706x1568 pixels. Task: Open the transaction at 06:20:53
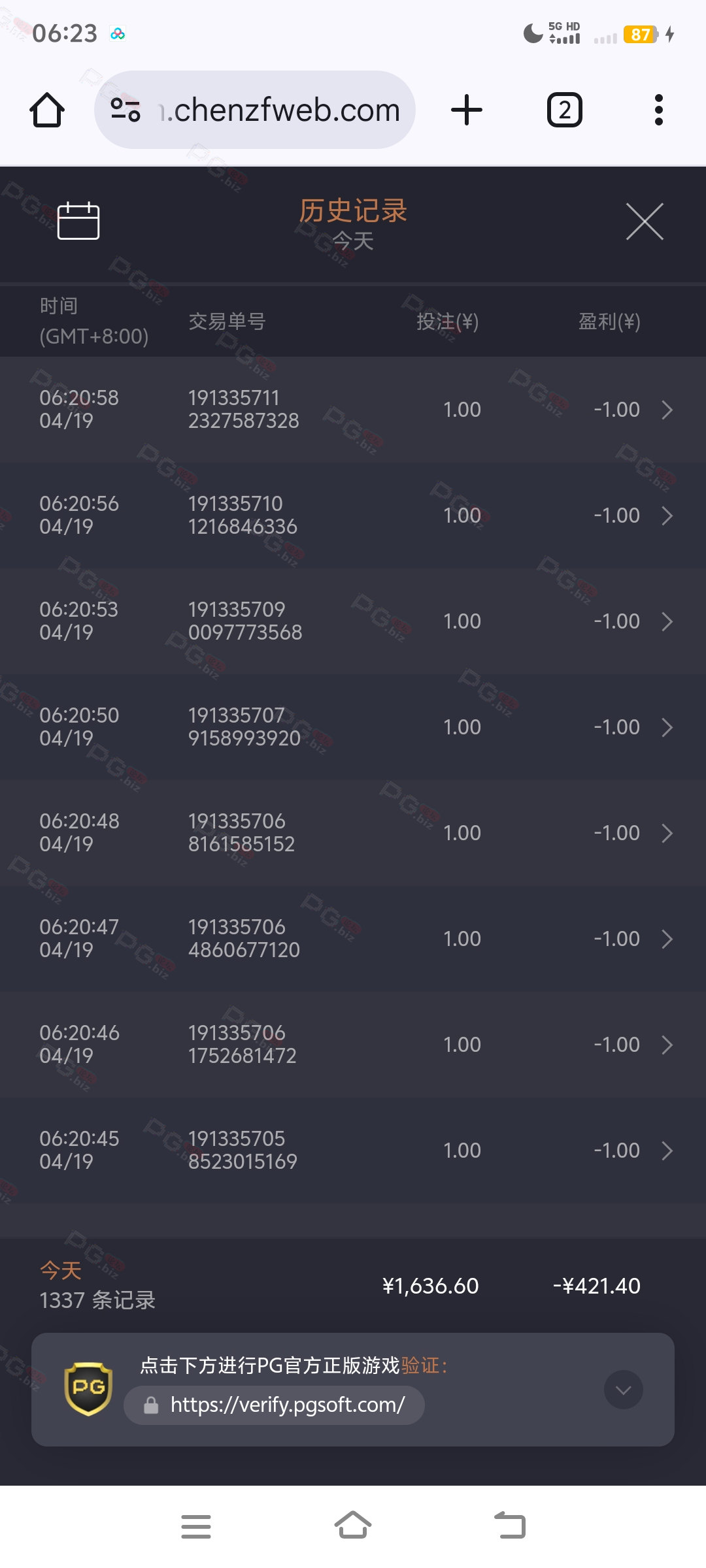coord(353,621)
